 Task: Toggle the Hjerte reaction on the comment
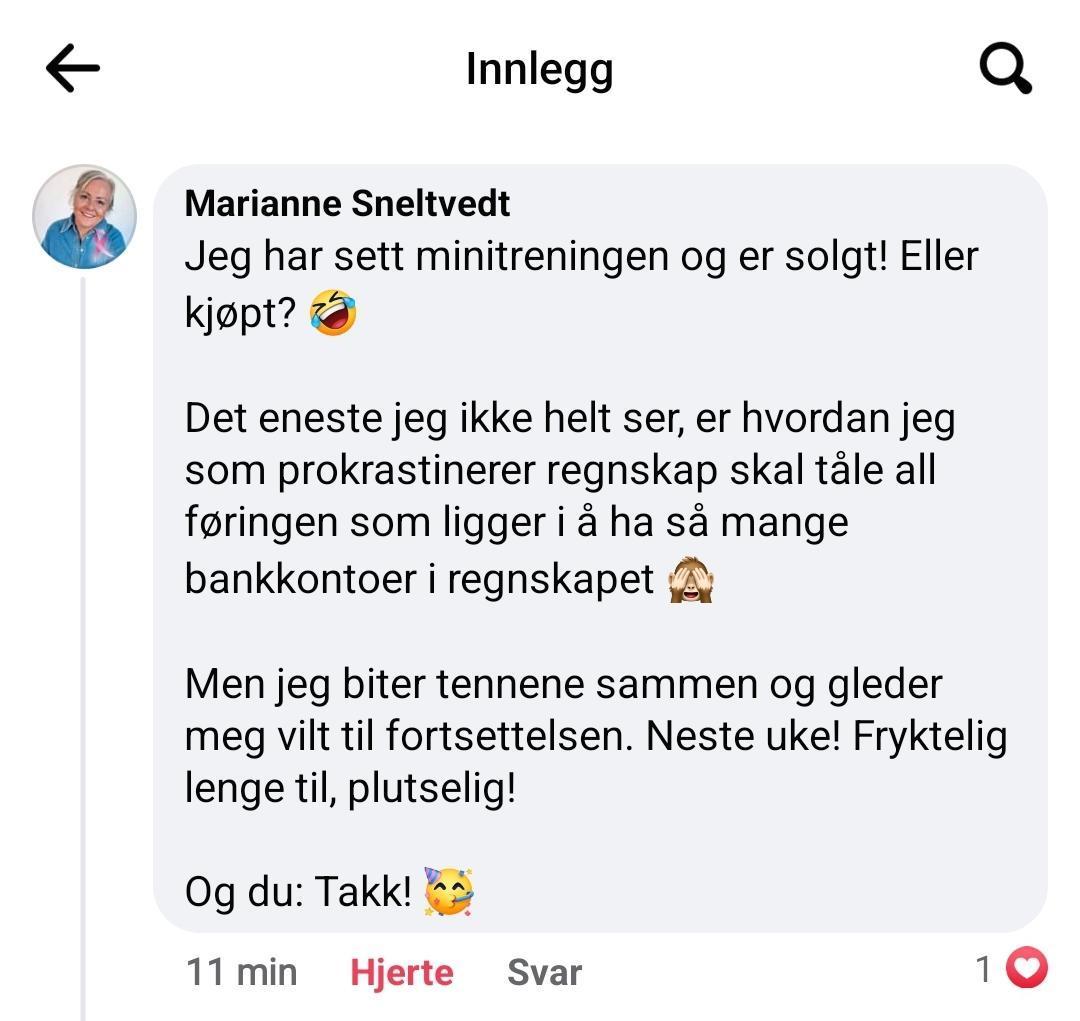pyautogui.click(x=401, y=972)
